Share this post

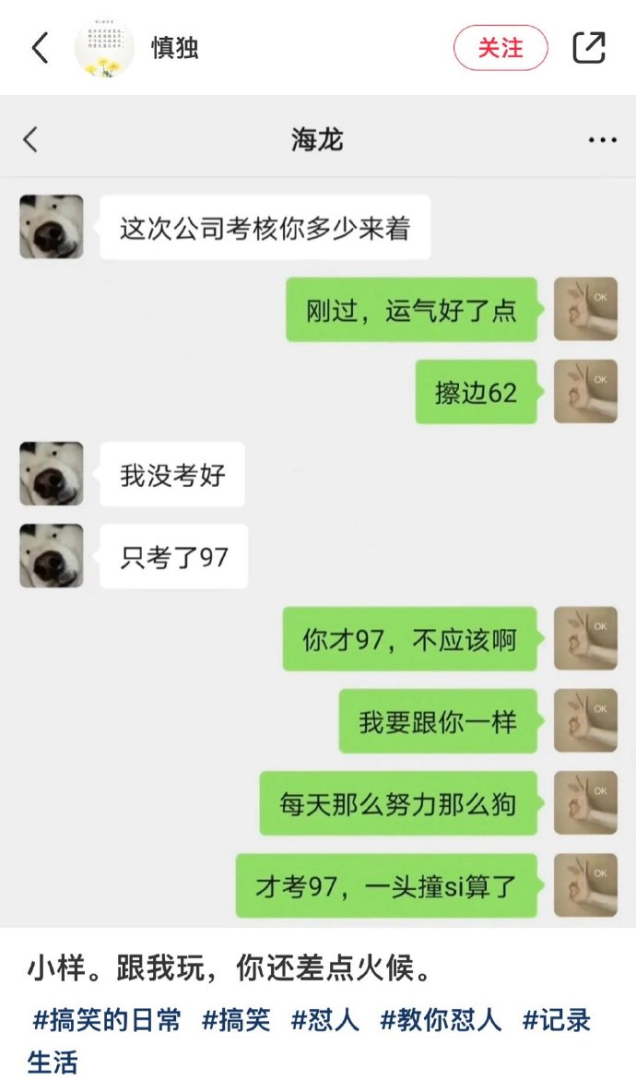tap(589, 47)
